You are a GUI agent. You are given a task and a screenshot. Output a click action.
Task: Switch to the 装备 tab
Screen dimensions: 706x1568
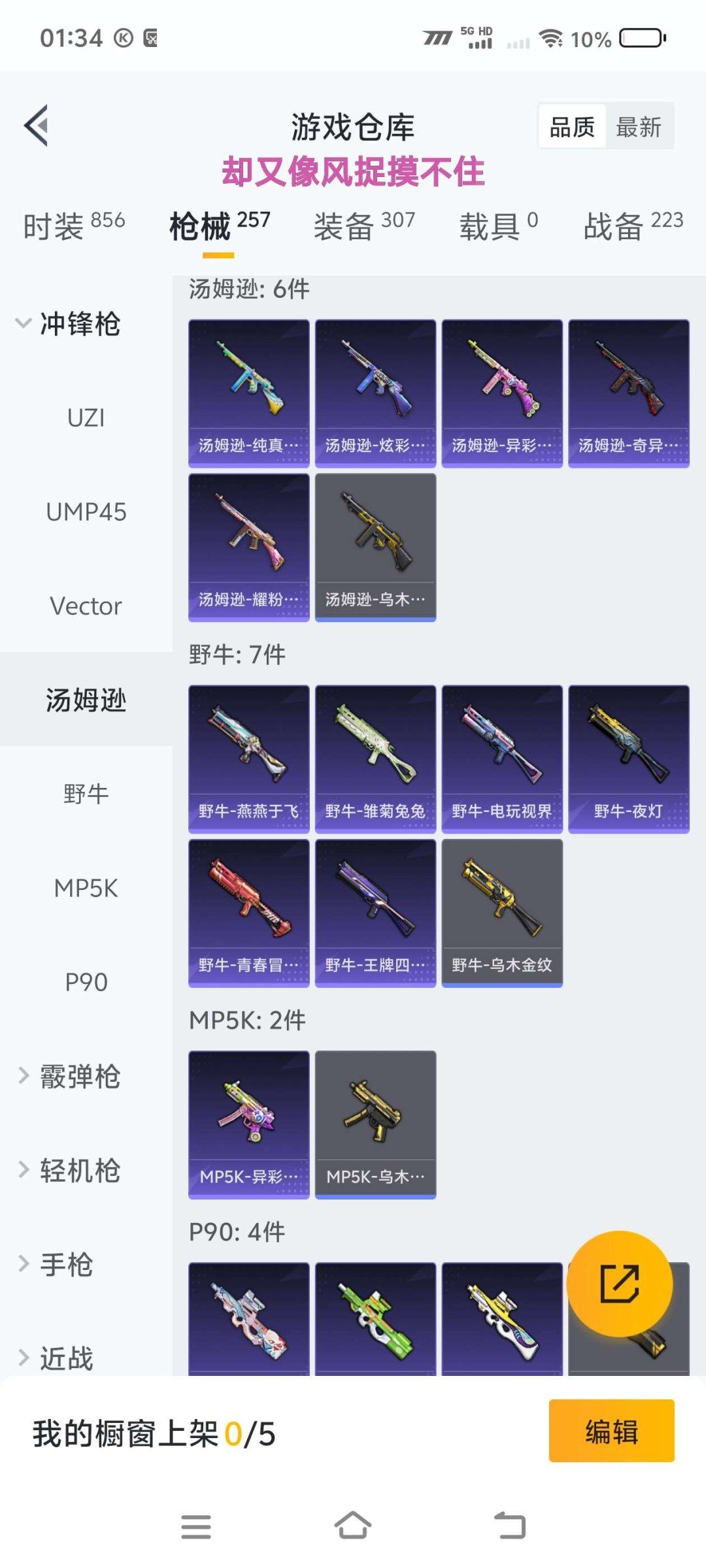tap(364, 226)
